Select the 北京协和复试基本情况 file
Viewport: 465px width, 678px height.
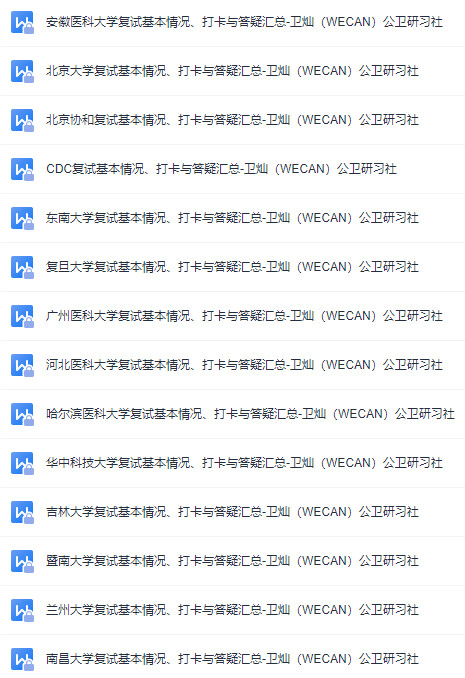[x=232, y=119]
